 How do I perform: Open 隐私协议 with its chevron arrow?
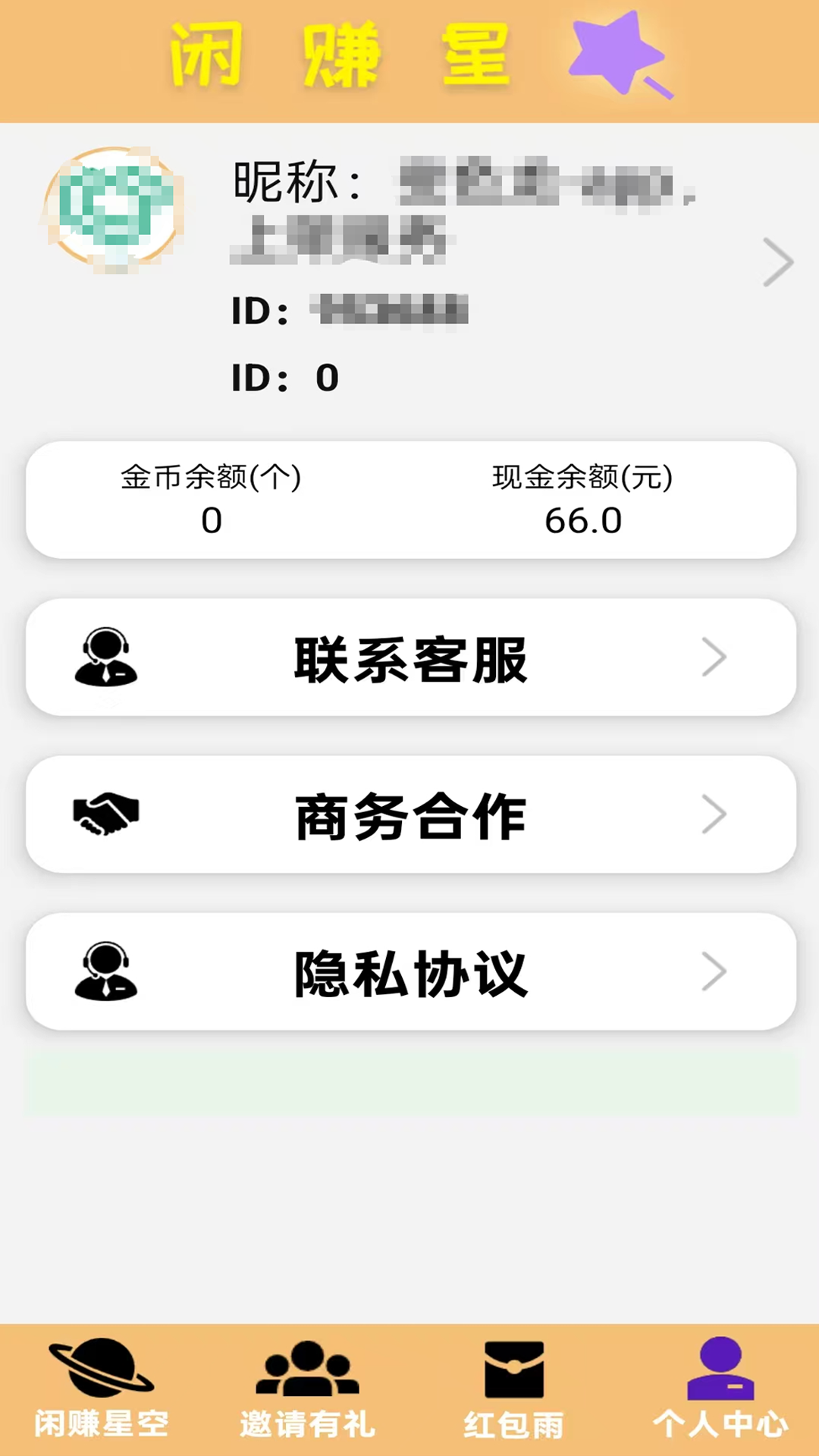point(713,972)
